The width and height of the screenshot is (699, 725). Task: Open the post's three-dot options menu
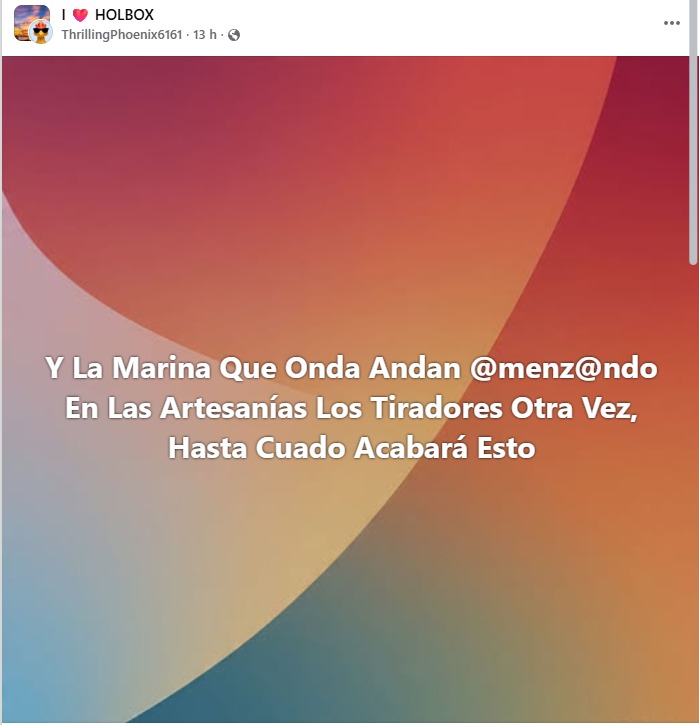click(x=671, y=23)
